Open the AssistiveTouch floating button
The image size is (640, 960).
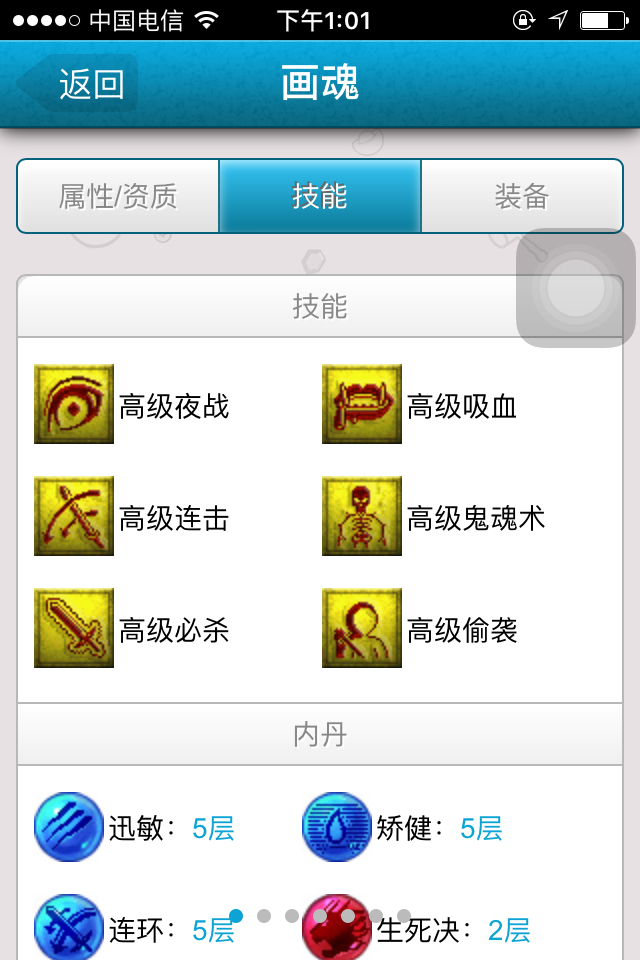click(575, 289)
